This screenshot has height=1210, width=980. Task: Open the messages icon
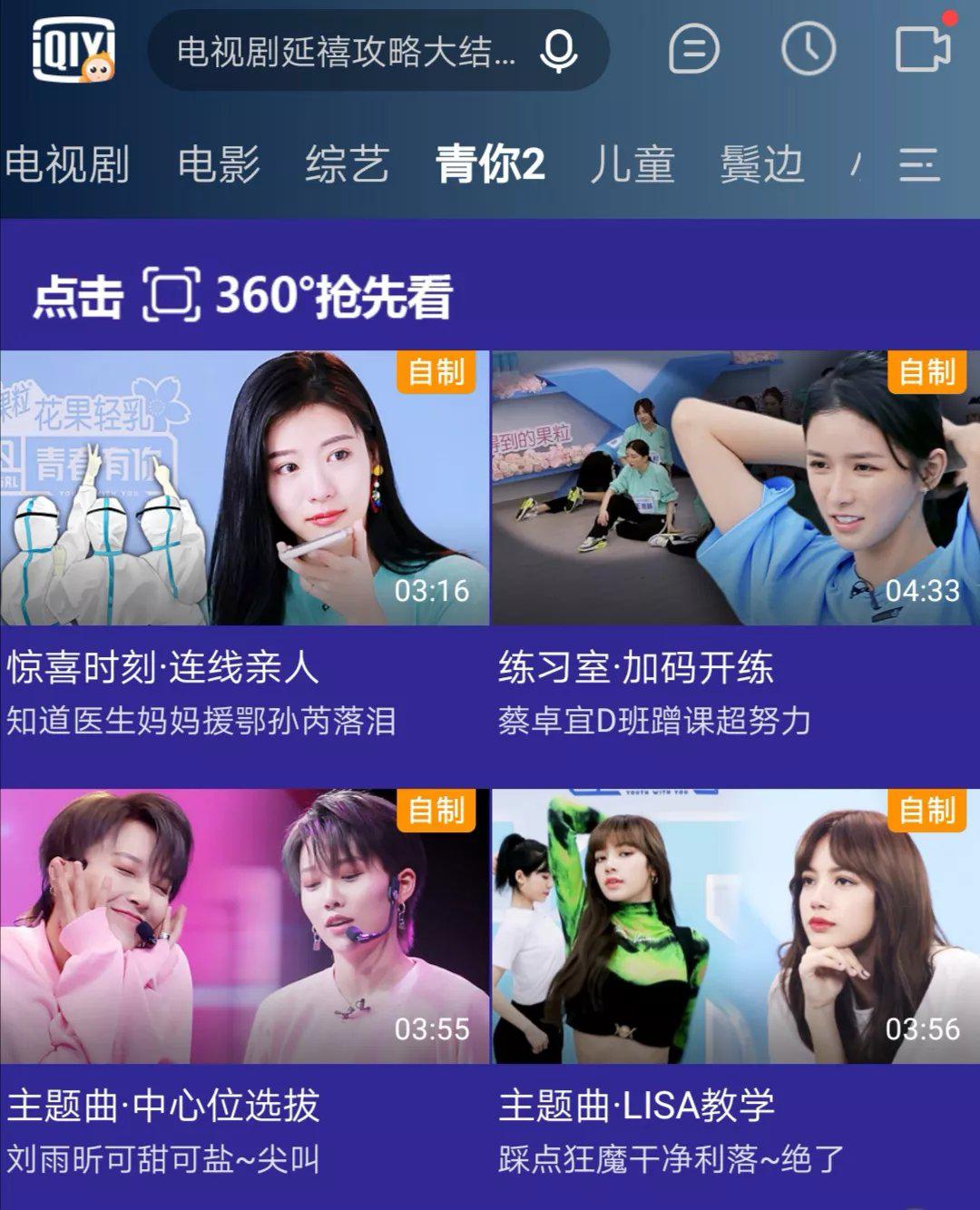point(694,50)
